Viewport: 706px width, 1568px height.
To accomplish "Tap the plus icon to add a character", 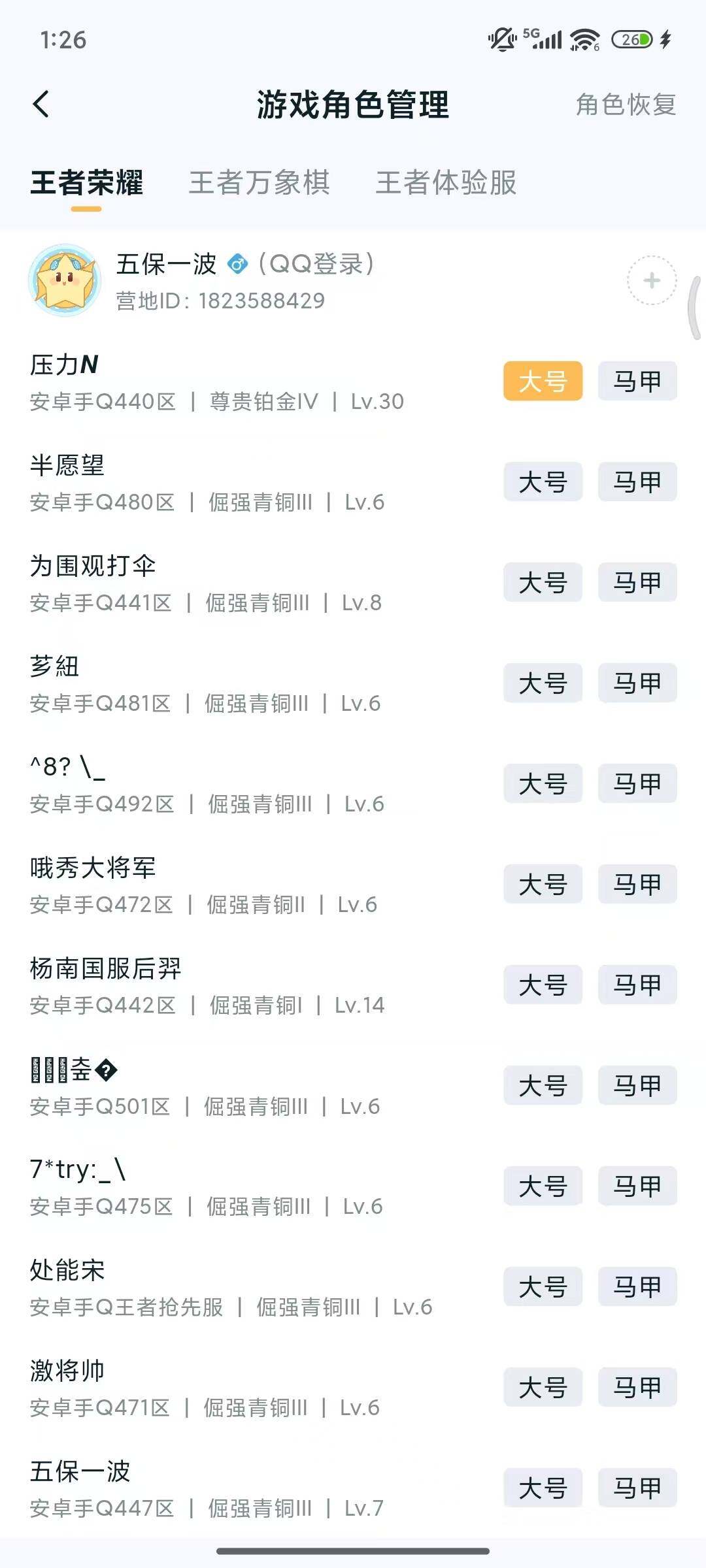I will (x=652, y=280).
